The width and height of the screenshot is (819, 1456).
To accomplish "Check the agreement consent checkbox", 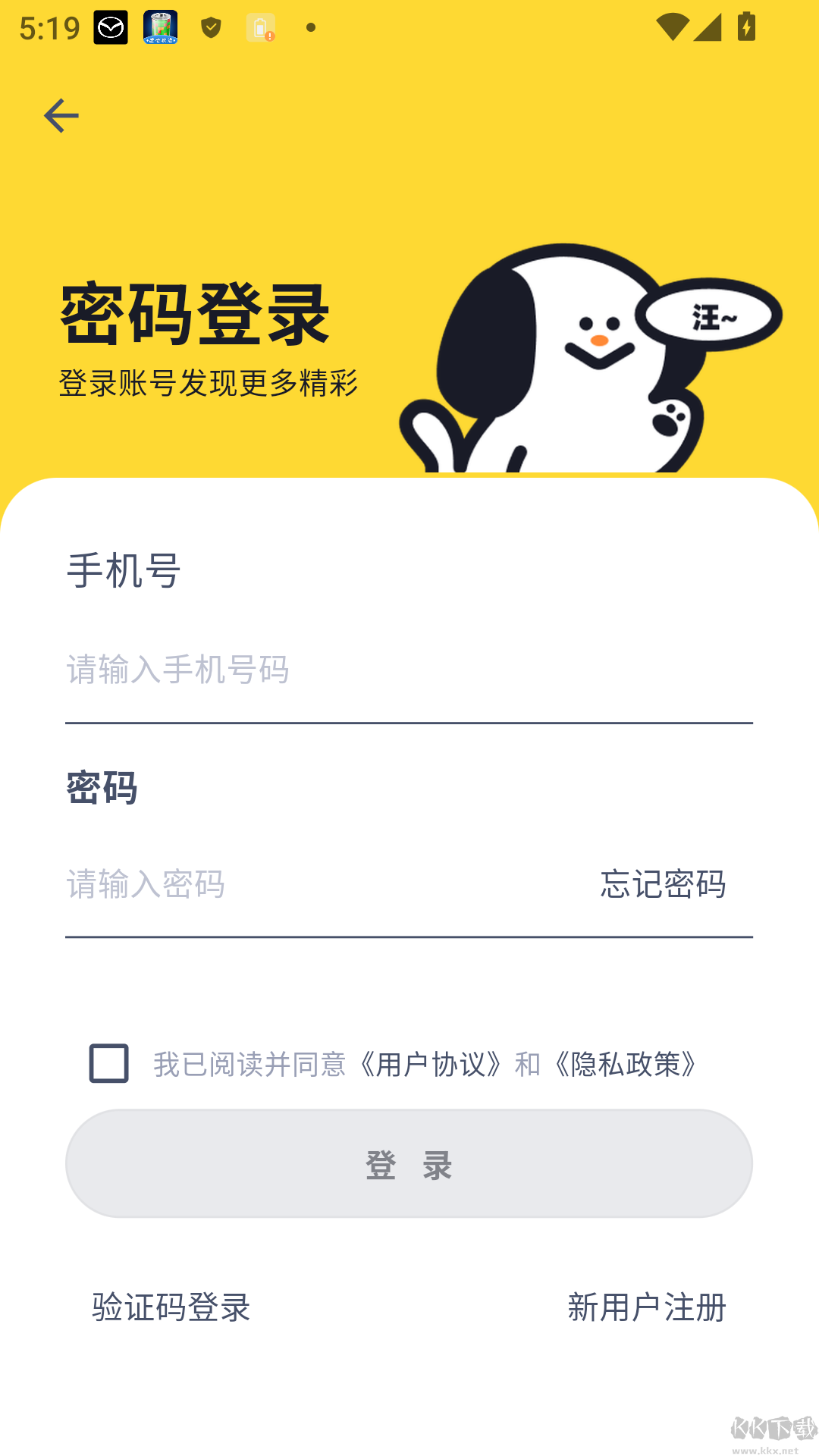I will 108,1065.
